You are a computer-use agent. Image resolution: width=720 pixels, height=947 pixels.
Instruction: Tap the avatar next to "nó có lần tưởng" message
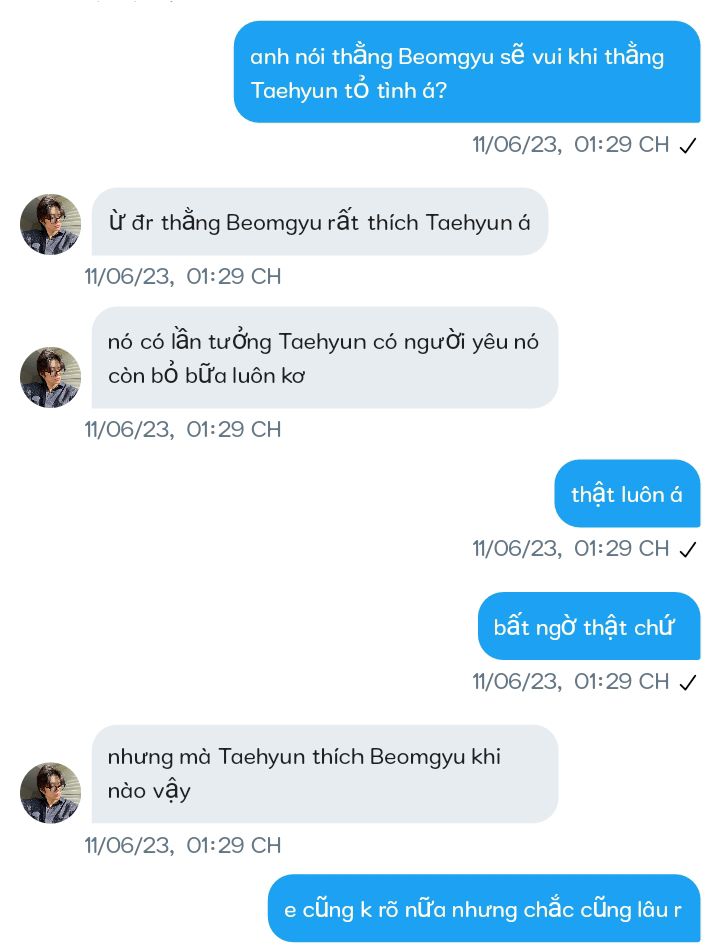pyautogui.click(x=50, y=377)
